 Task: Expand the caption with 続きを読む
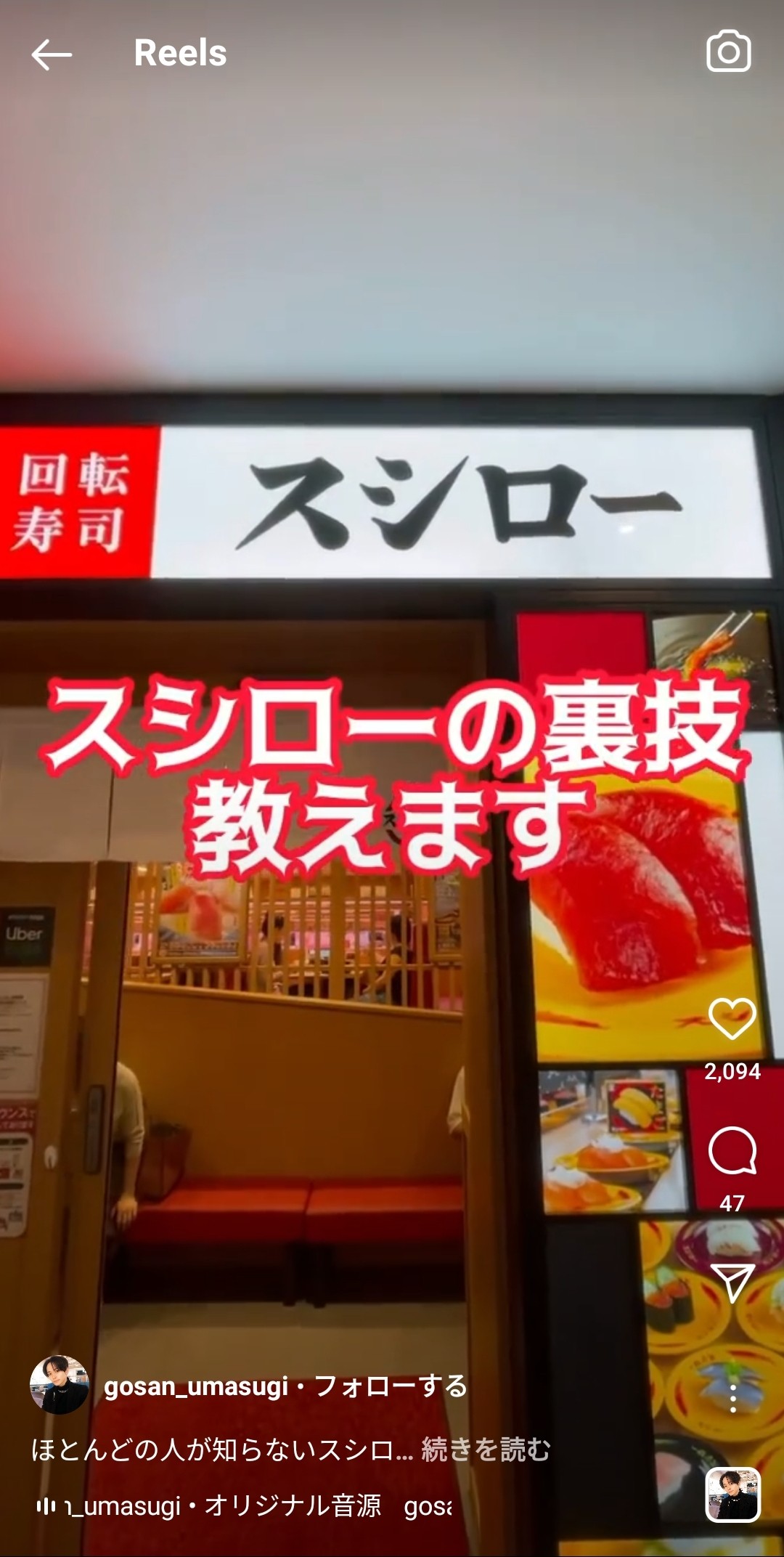(485, 1450)
